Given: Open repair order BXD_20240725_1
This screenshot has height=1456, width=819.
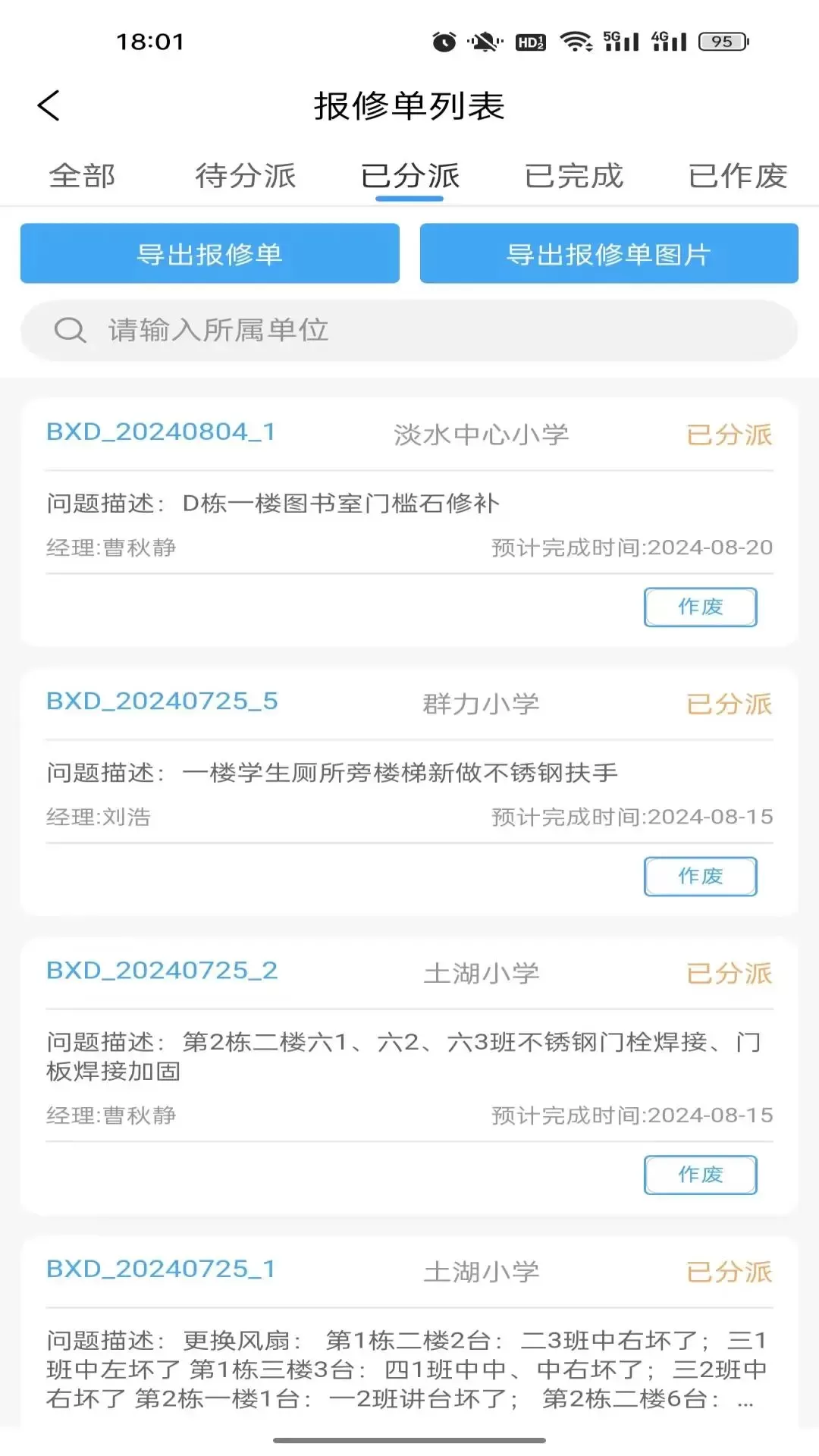Looking at the screenshot, I should pos(161,1269).
